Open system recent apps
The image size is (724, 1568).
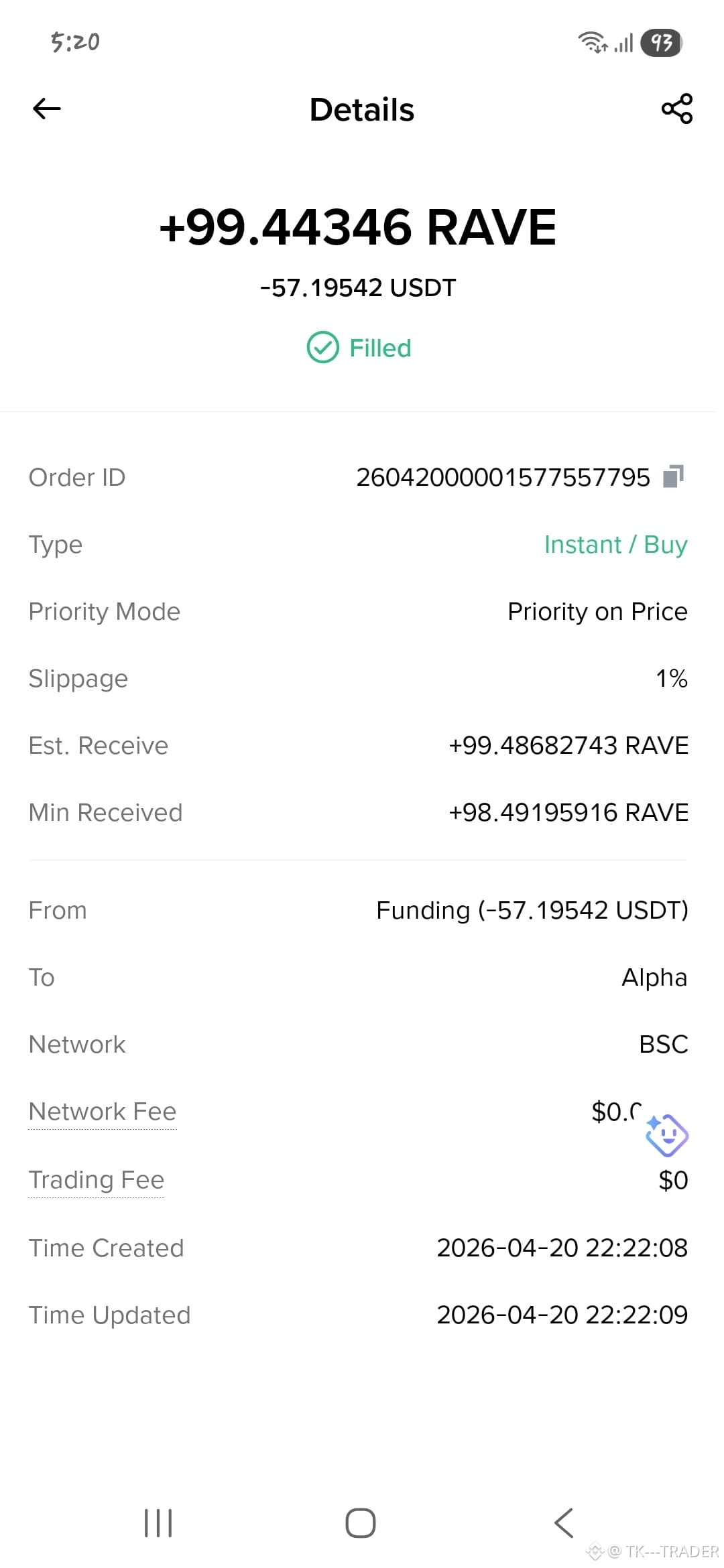coord(158,1523)
